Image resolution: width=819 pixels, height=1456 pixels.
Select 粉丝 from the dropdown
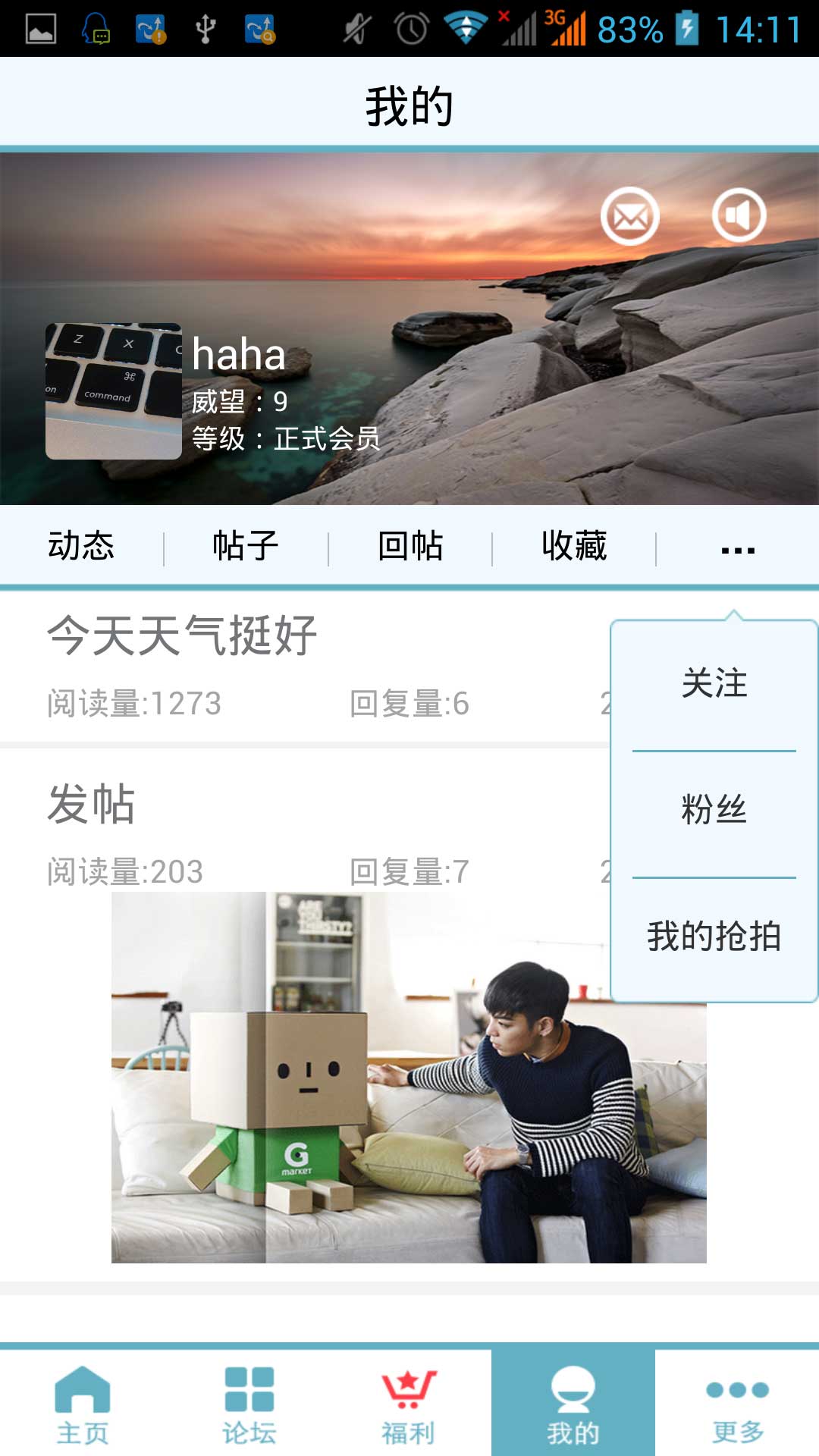(x=714, y=810)
